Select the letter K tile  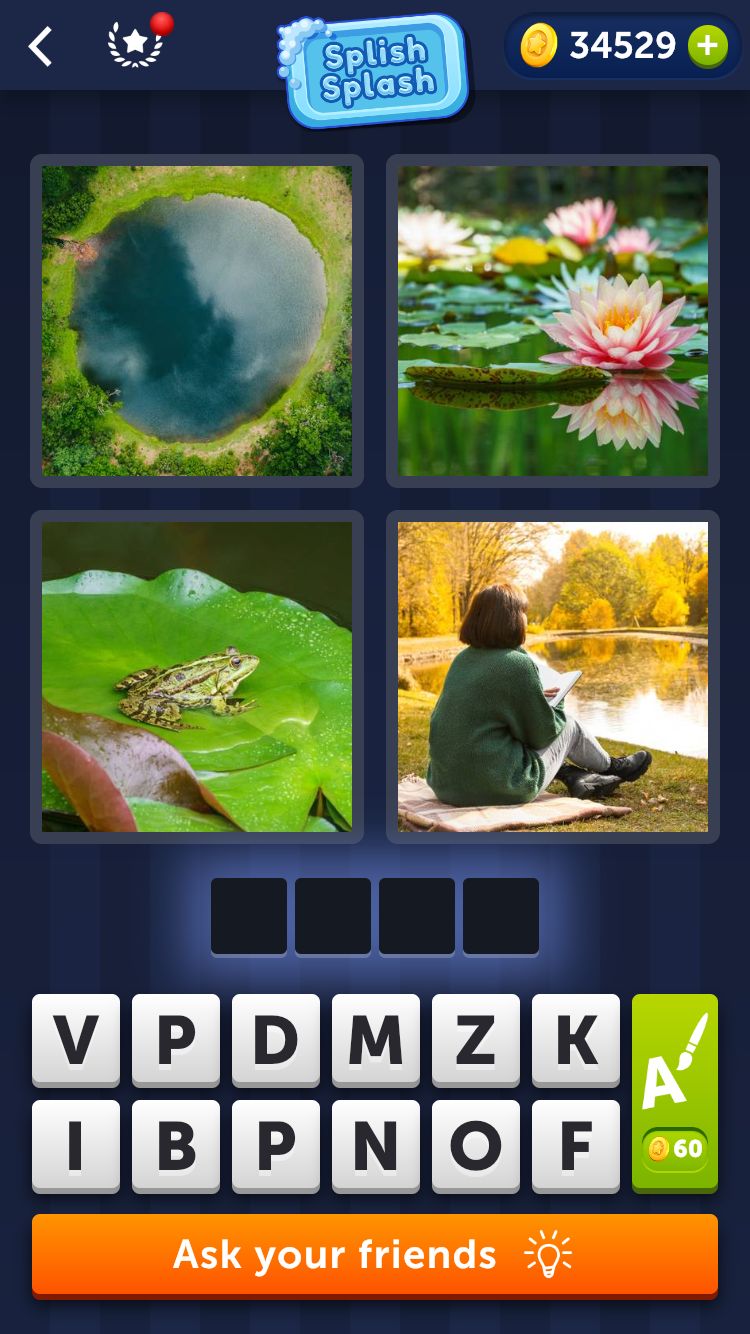point(576,1040)
